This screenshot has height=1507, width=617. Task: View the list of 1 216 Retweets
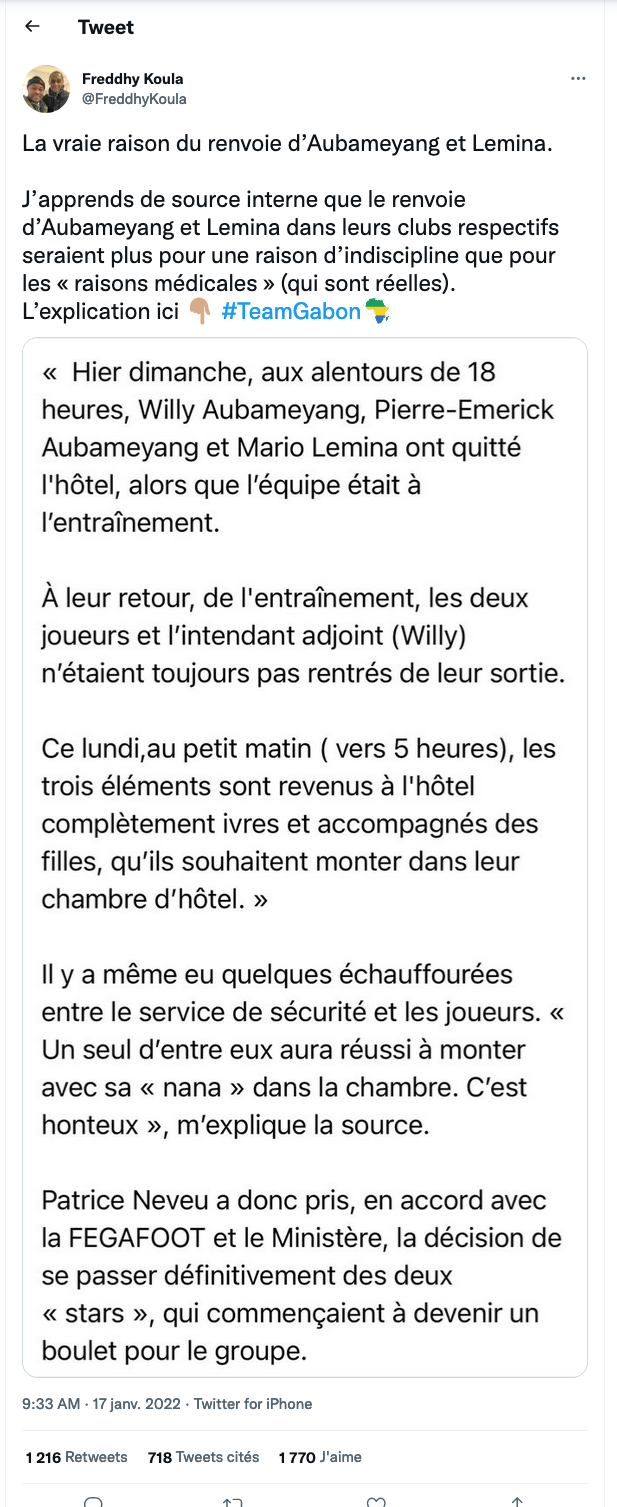click(77, 1457)
